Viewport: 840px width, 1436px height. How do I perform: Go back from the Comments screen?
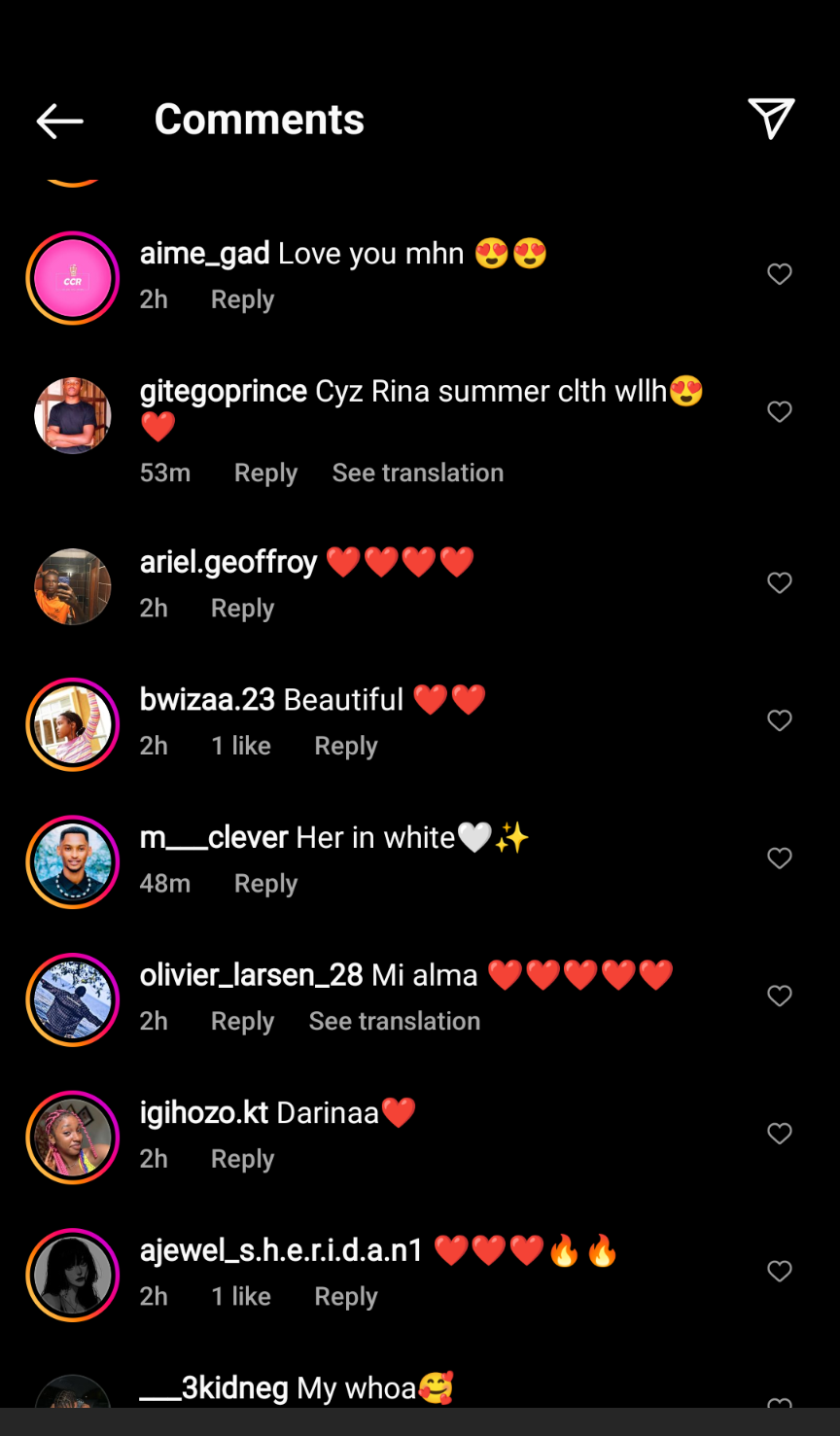[59, 121]
